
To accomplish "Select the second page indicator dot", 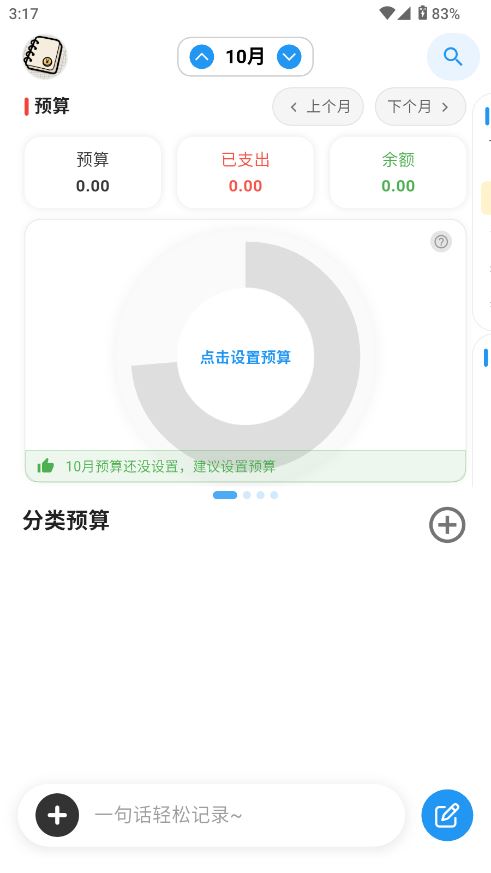I will [x=247, y=495].
